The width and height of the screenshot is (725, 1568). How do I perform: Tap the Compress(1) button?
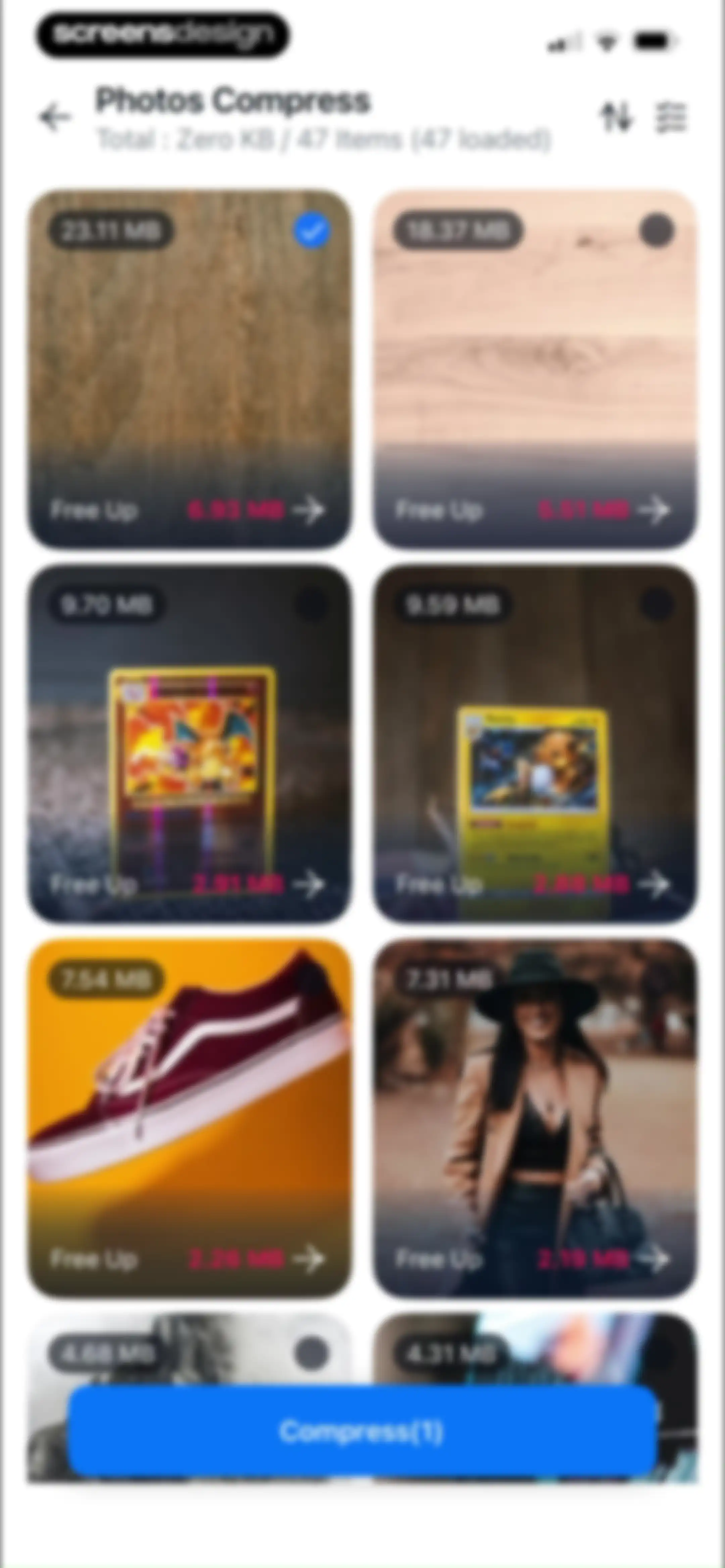(x=362, y=1431)
